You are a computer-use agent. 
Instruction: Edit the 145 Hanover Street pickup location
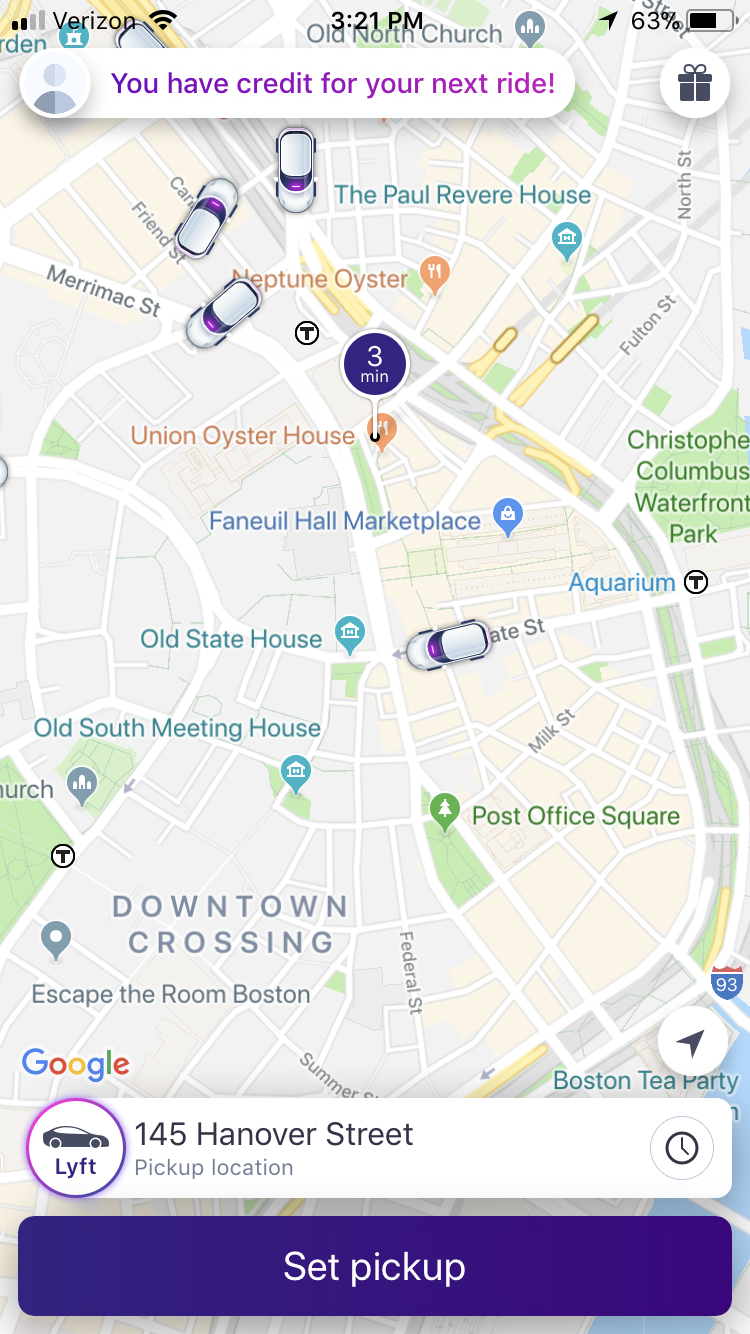(380, 1148)
